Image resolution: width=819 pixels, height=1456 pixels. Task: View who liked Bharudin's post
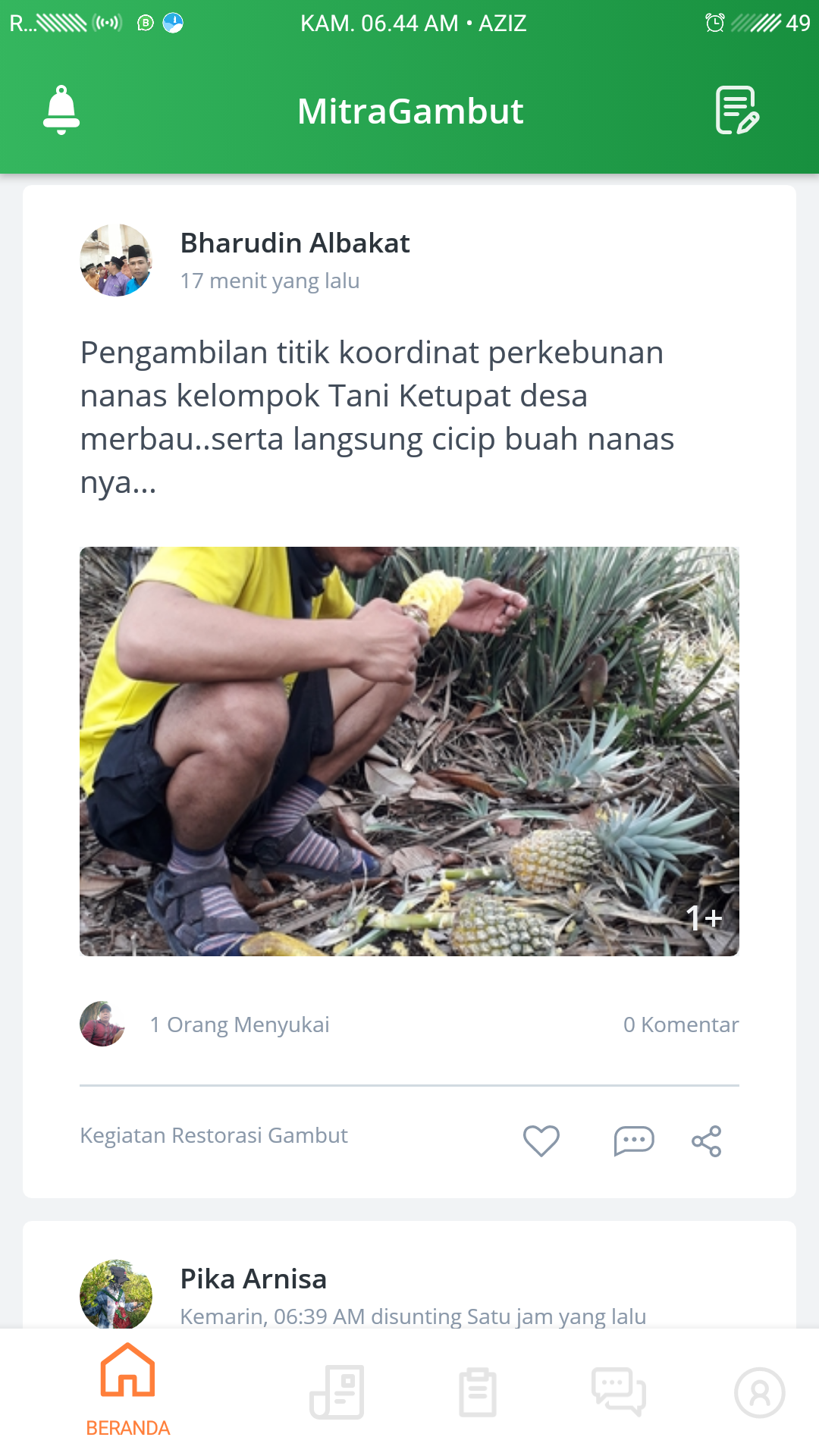coord(240,1025)
